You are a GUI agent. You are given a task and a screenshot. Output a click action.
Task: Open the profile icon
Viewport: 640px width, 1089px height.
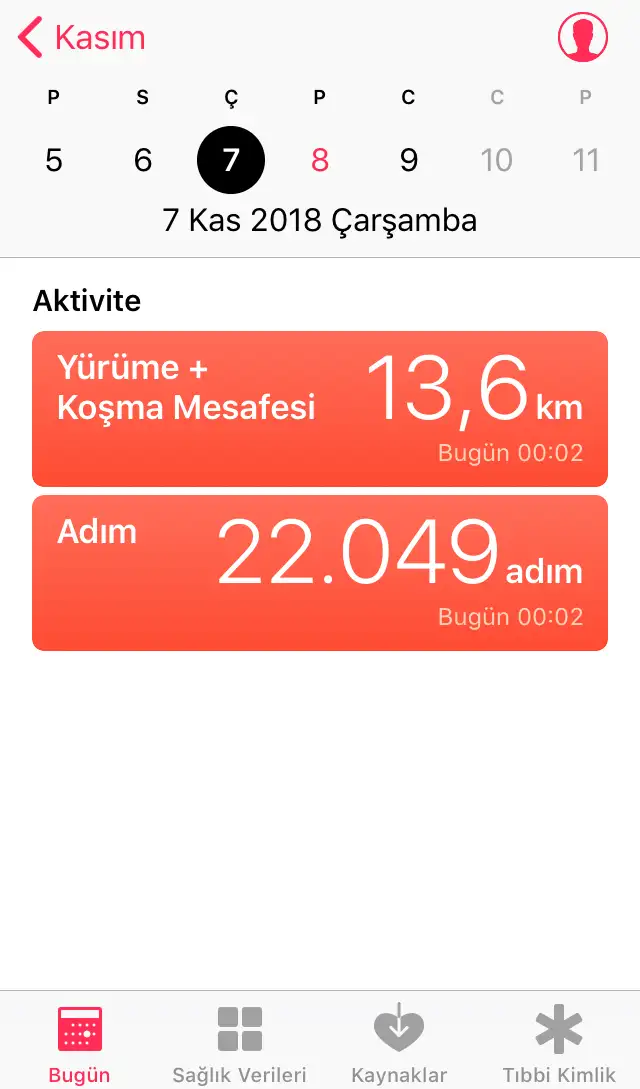(583, 37)
